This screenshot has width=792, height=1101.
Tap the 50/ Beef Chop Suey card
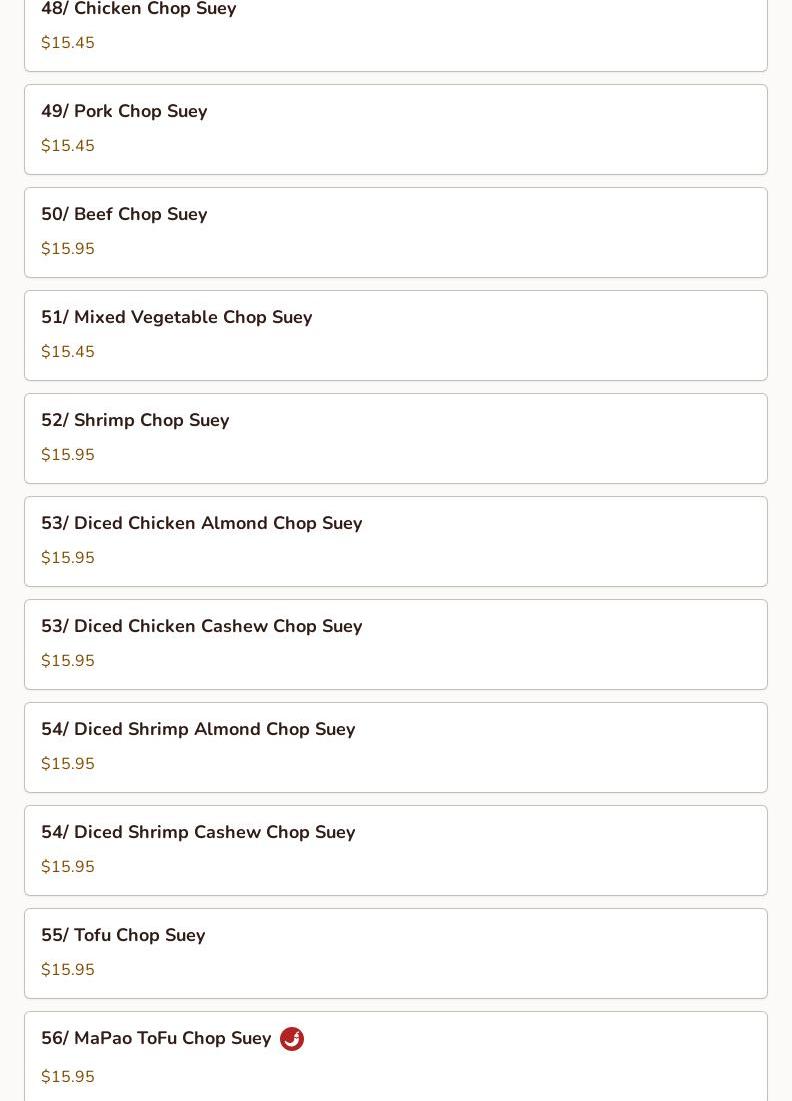point(395,232)
